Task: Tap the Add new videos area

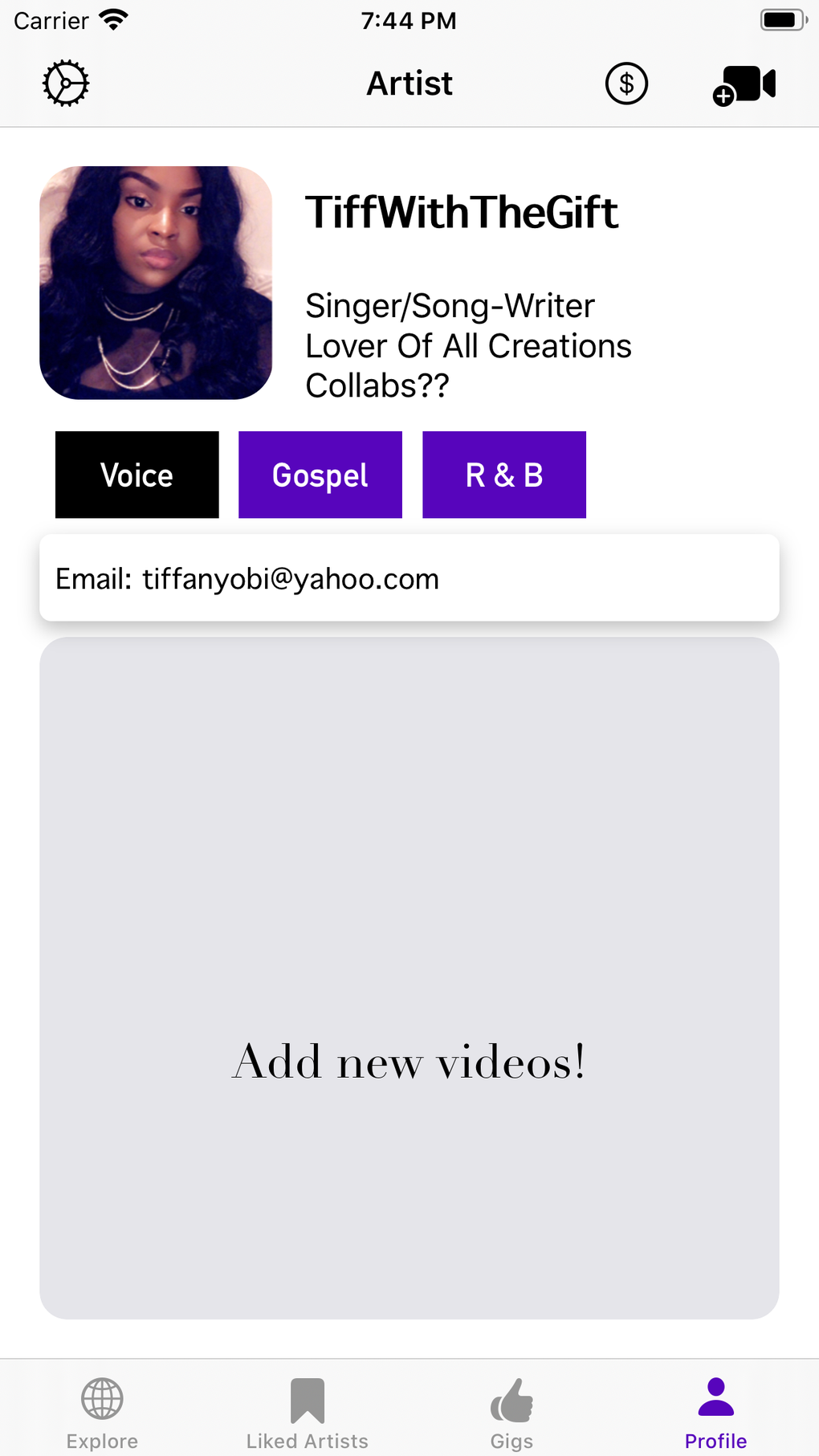Action: 409,978
